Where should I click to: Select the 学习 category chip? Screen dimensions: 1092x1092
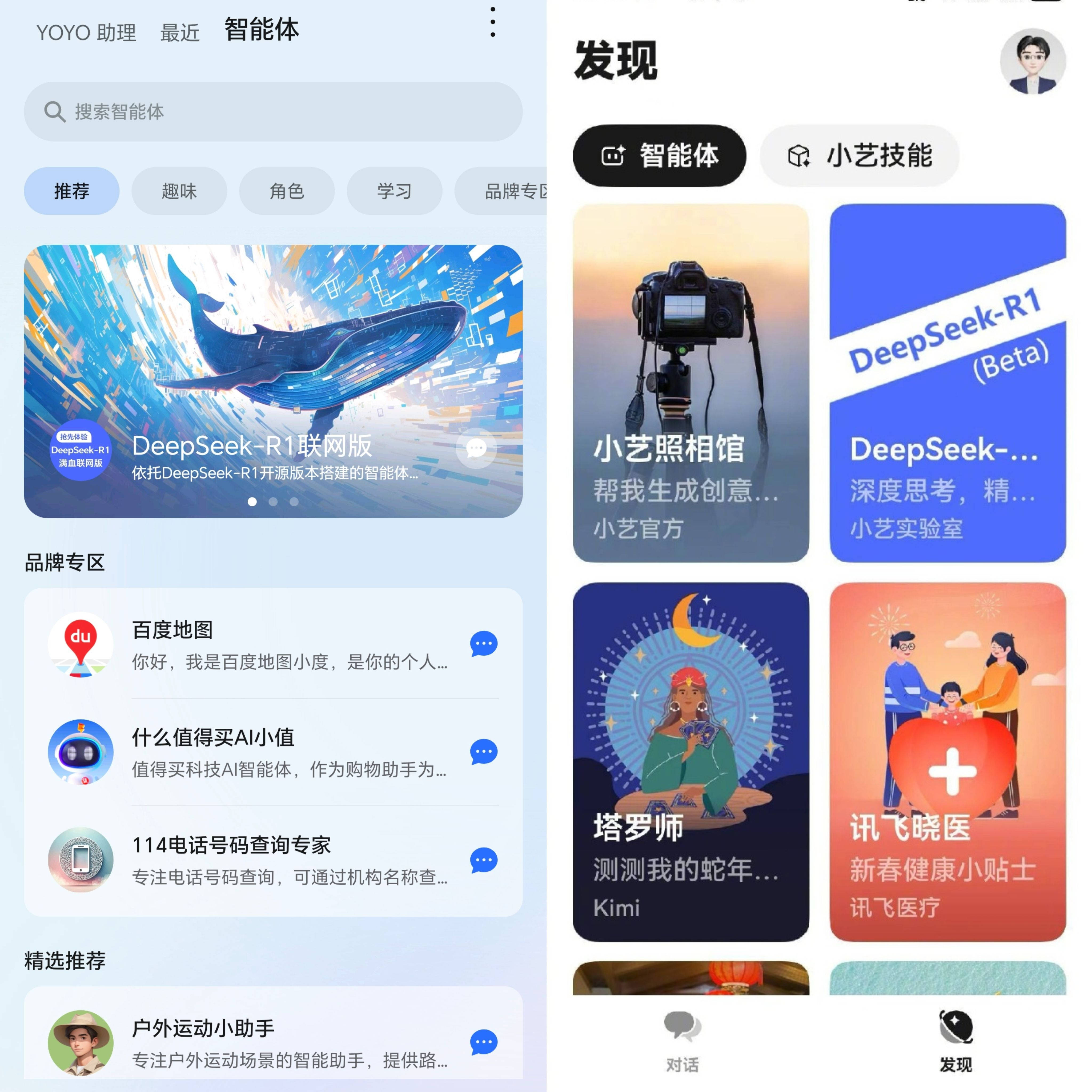[x=394, y=191]
